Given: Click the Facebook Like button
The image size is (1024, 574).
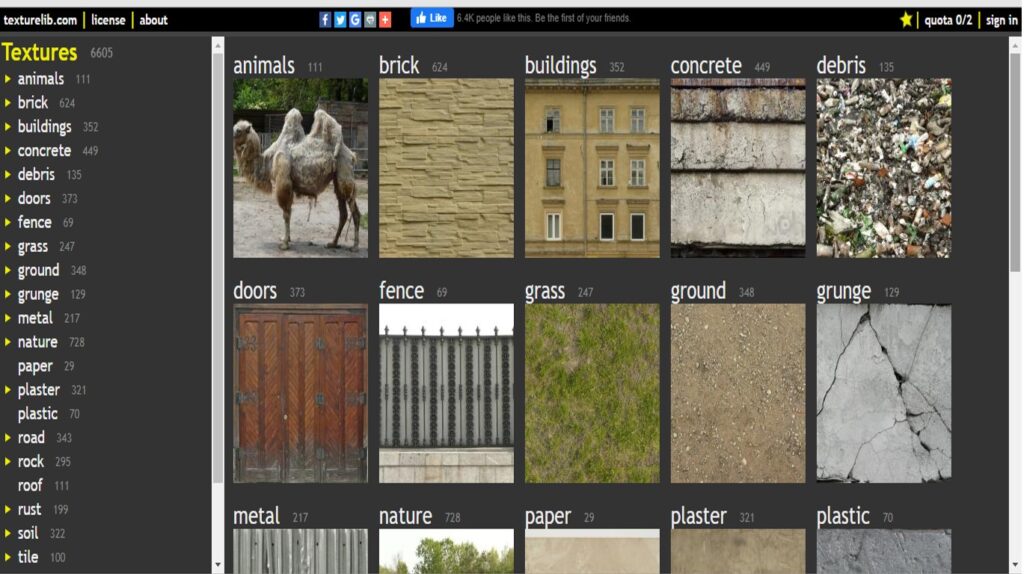Looking at the screenshot, I should [432, 18].
